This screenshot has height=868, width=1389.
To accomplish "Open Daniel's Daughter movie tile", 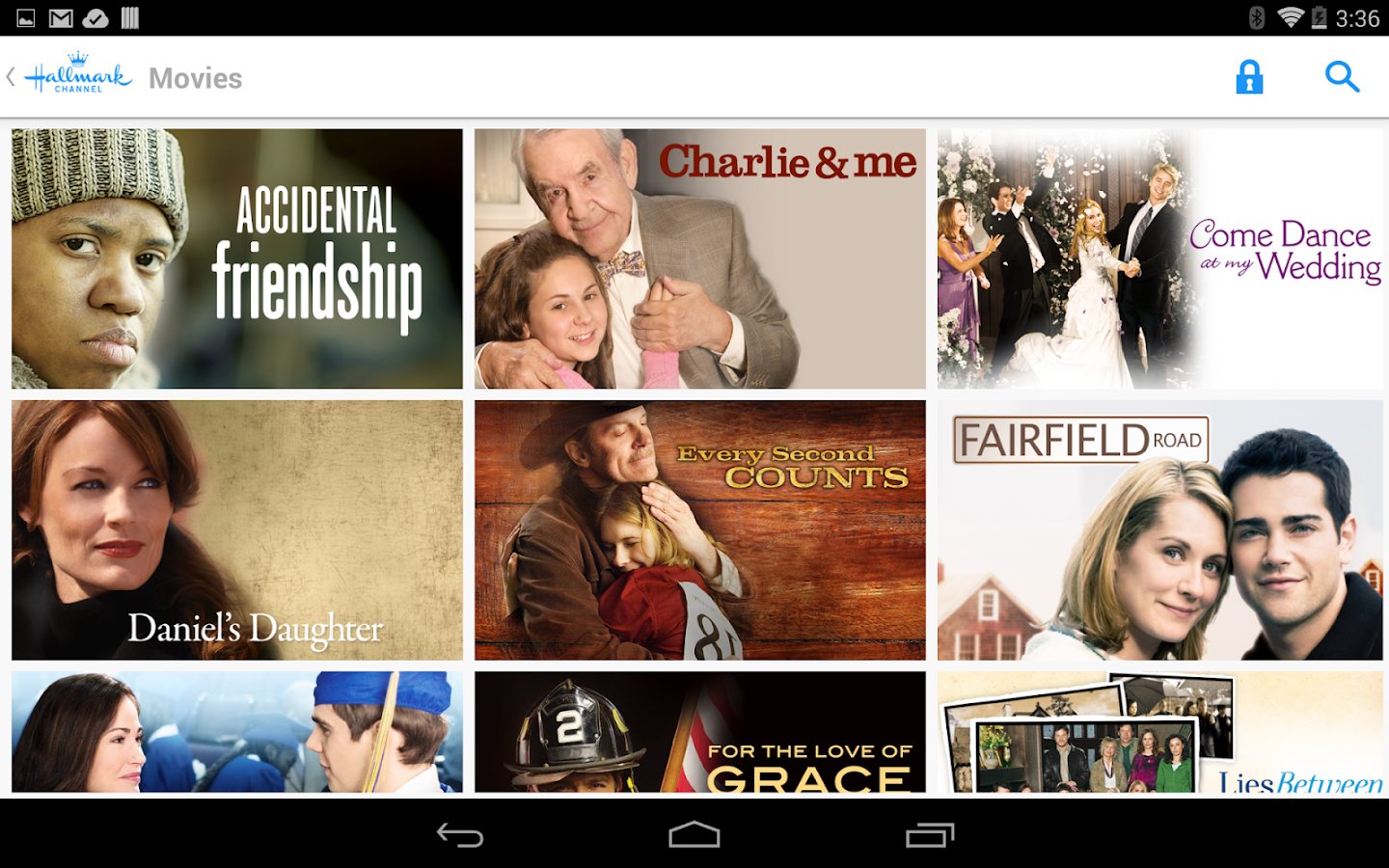I will pos(237,529).
